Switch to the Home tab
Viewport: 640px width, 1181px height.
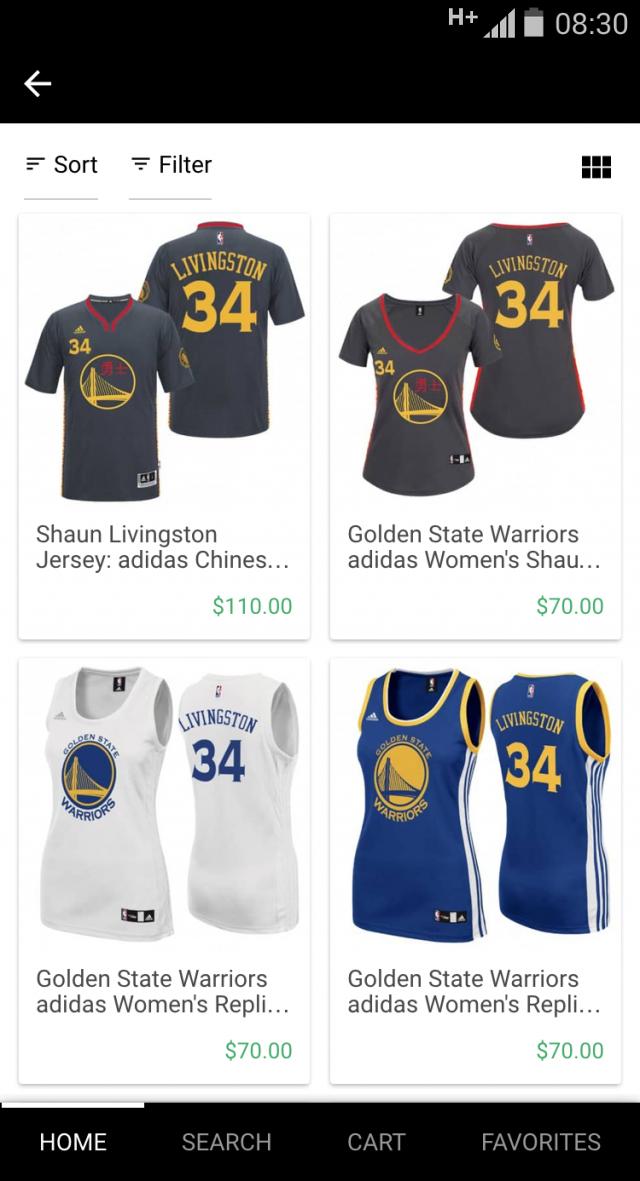point(73,1142)
